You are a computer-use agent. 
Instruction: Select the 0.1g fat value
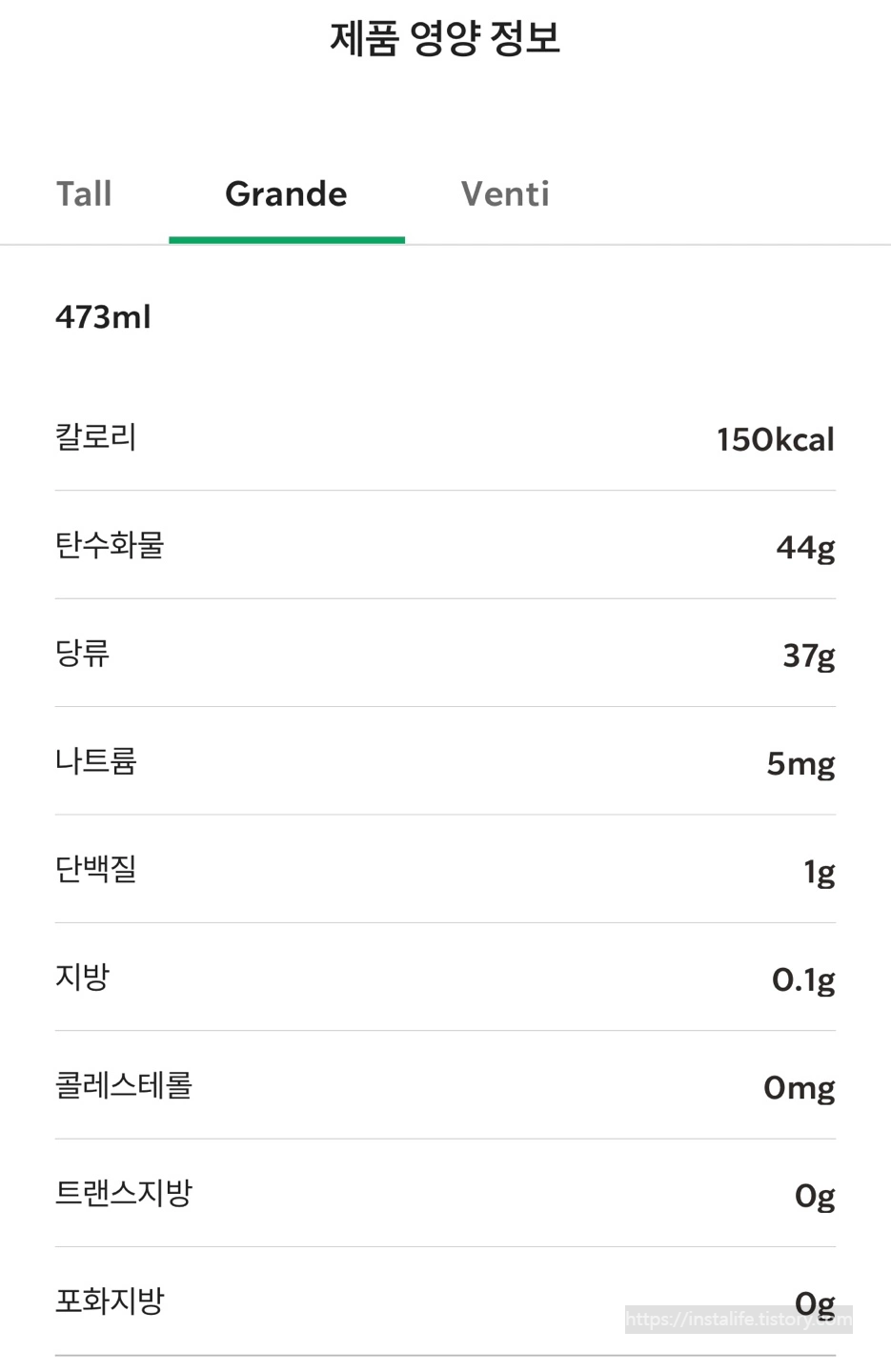click(x=801, y=979)
